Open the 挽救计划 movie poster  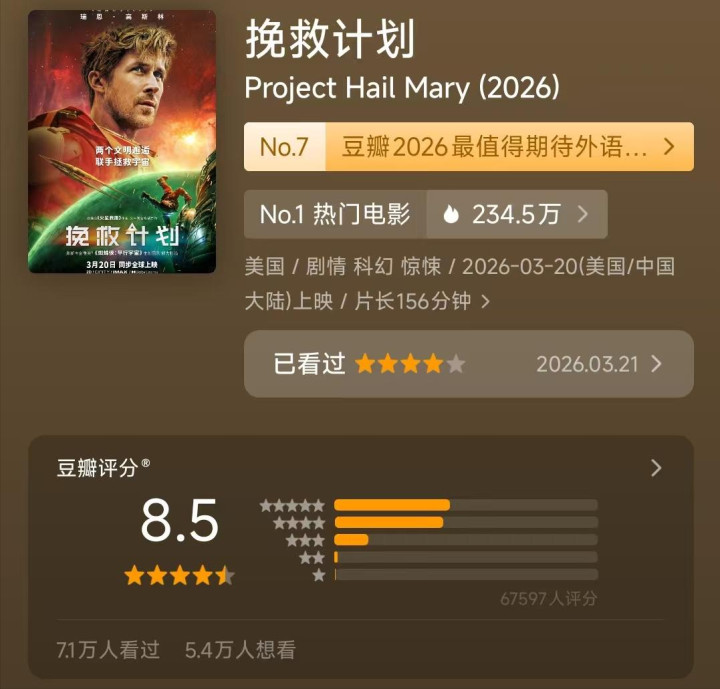(122, 141)
